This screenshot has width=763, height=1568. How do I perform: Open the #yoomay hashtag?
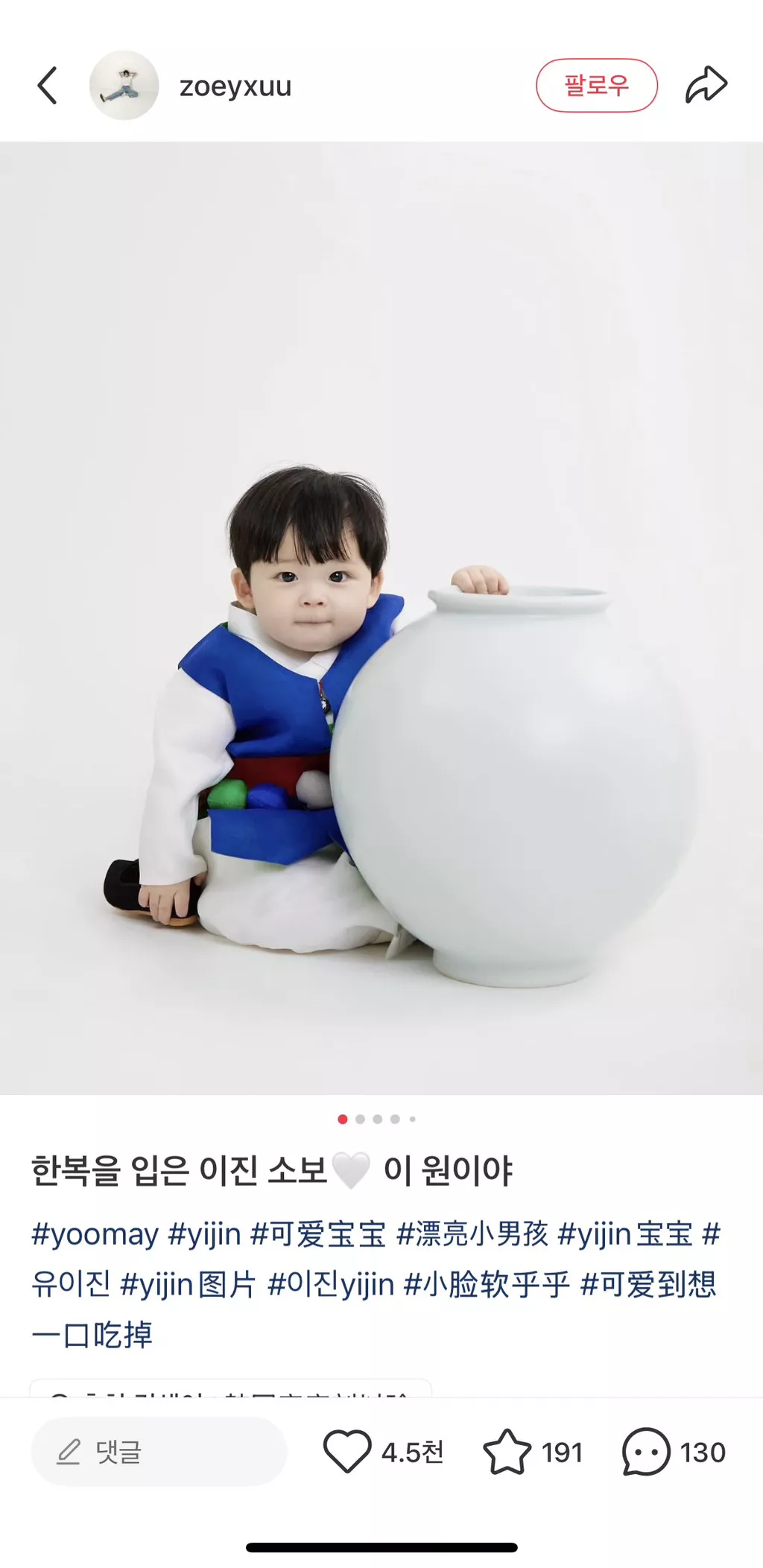click(95, 1235)
